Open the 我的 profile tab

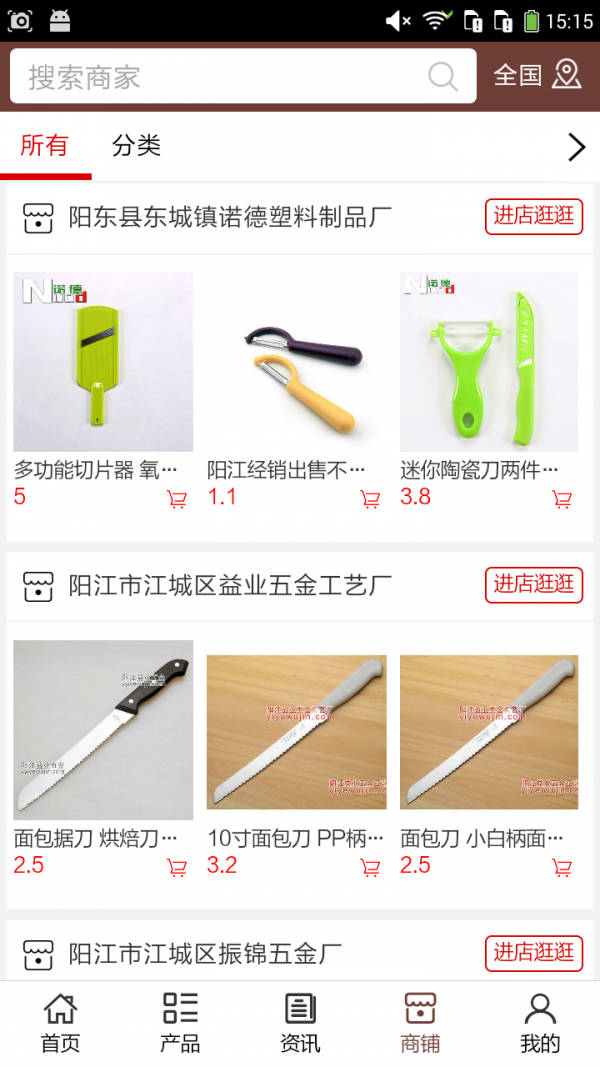[540, 1023]
